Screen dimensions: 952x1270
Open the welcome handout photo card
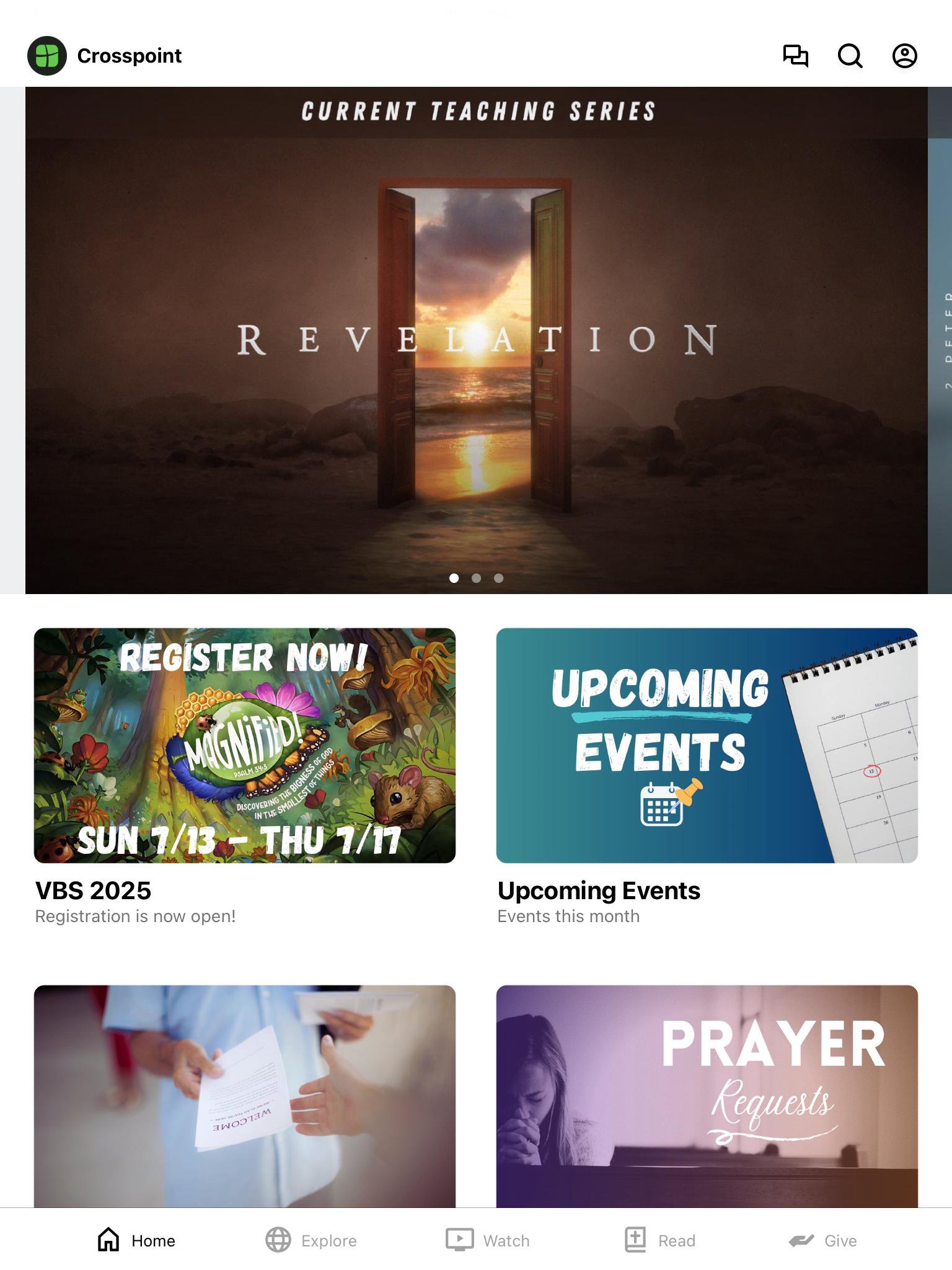pyautogui.click(x=245, y=1095)
